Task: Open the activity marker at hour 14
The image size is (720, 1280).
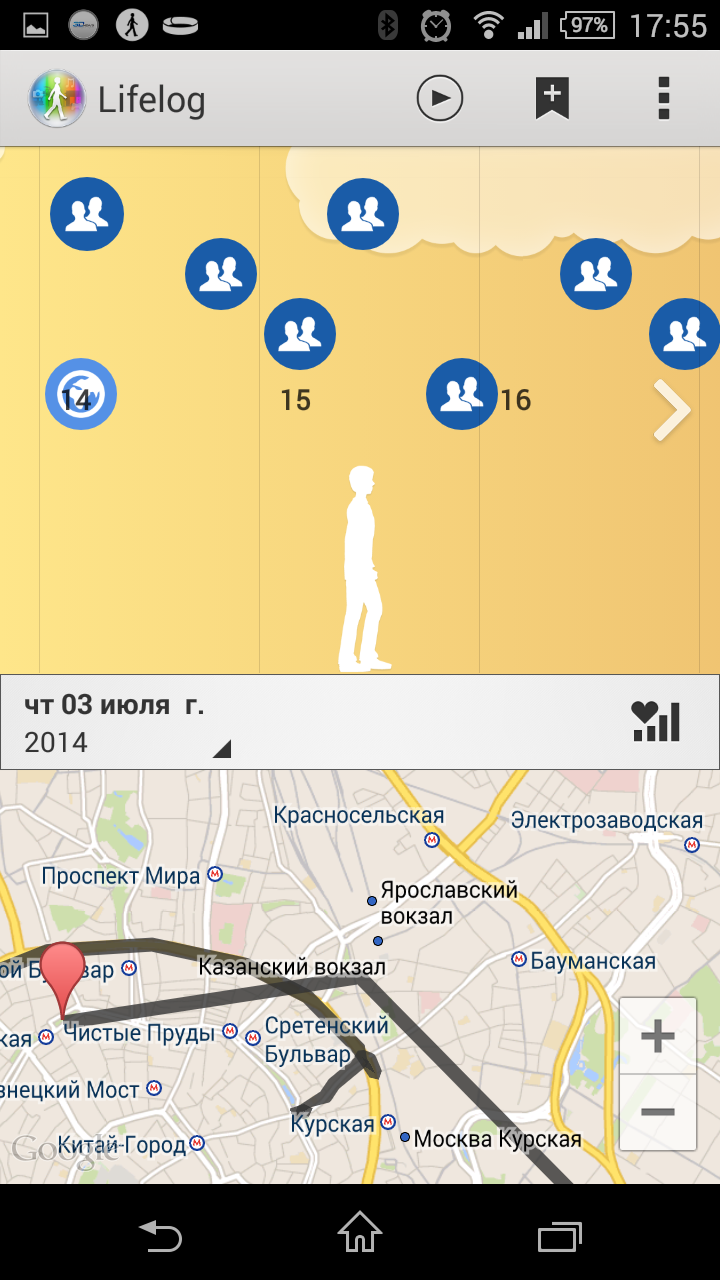Action: point(81,394)
